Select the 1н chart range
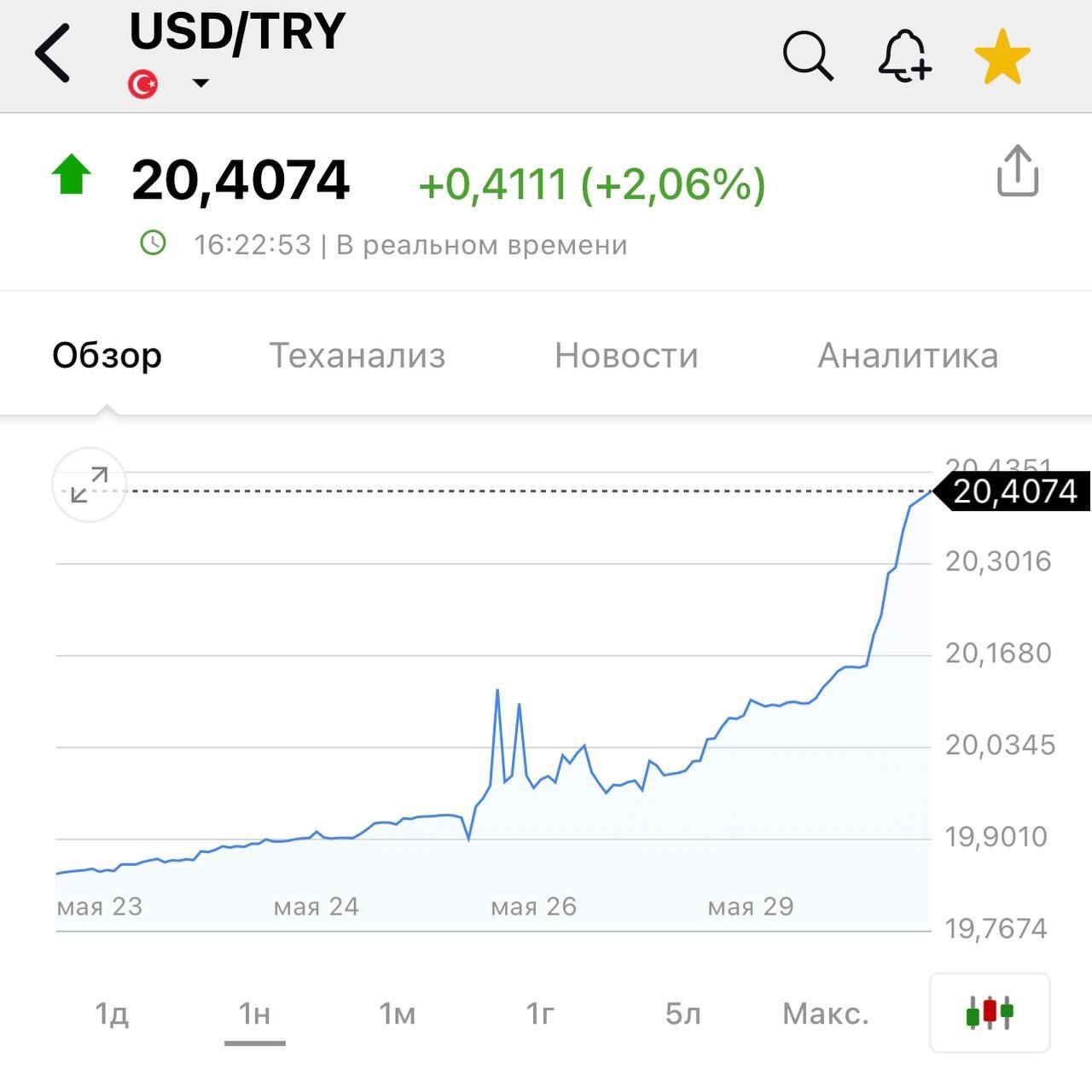This screenshot has height=1092, width=1092. tap(255, 1014)
